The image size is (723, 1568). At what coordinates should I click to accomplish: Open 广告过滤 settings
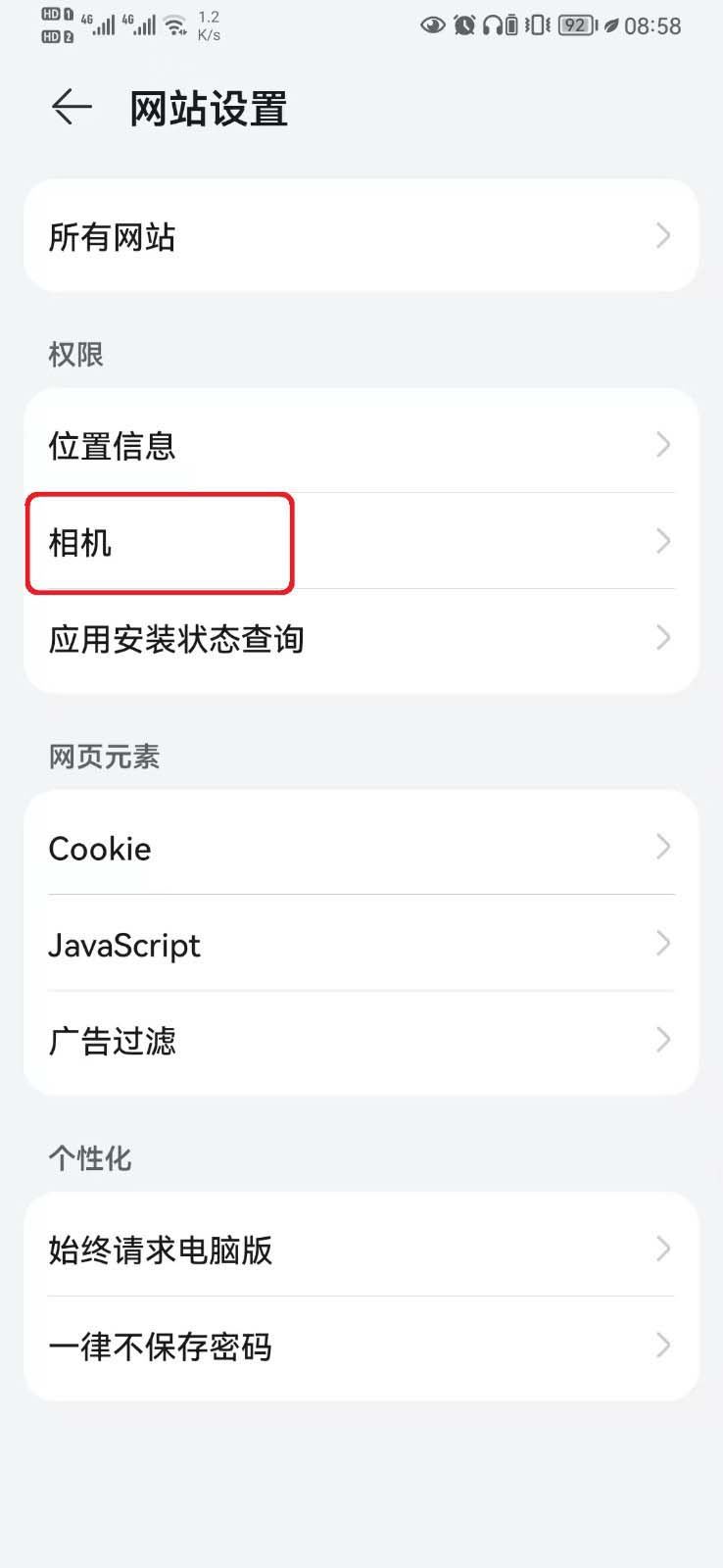pos(361,1041)
